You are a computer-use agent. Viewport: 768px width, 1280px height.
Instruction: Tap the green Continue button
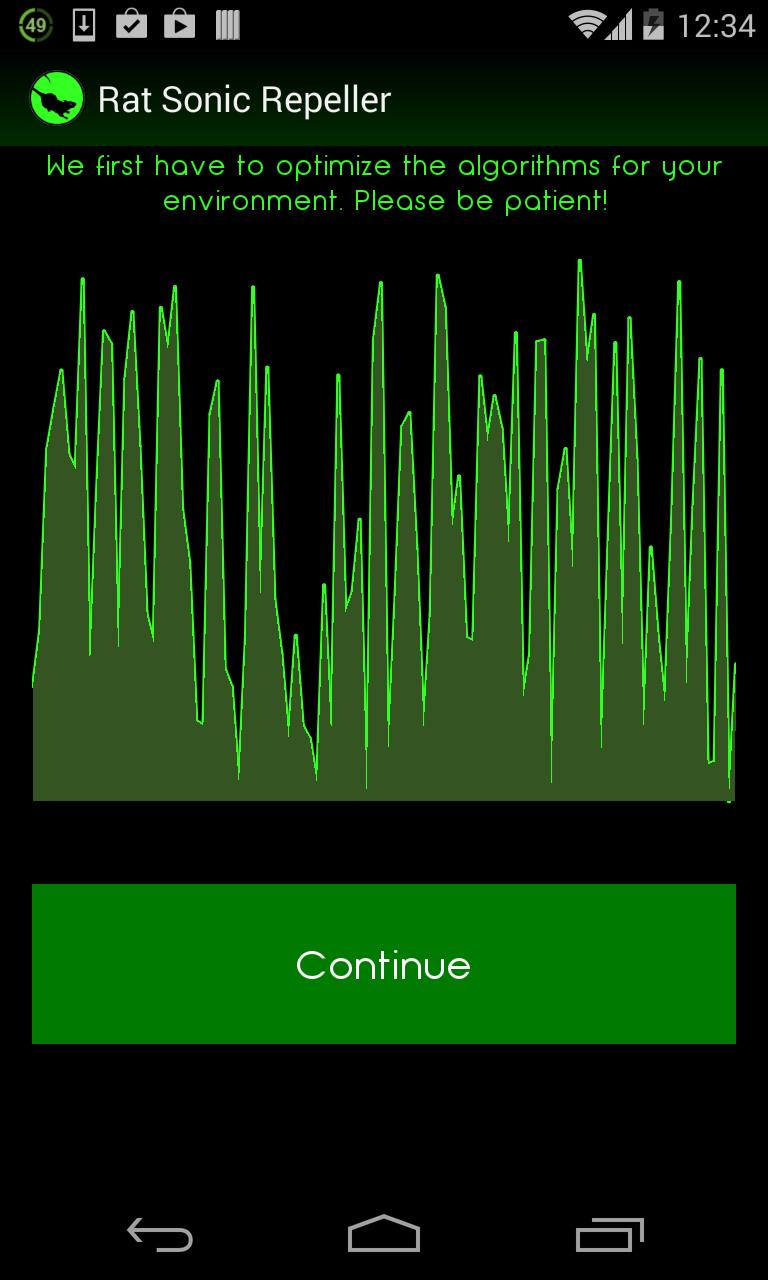pos(384,964)
